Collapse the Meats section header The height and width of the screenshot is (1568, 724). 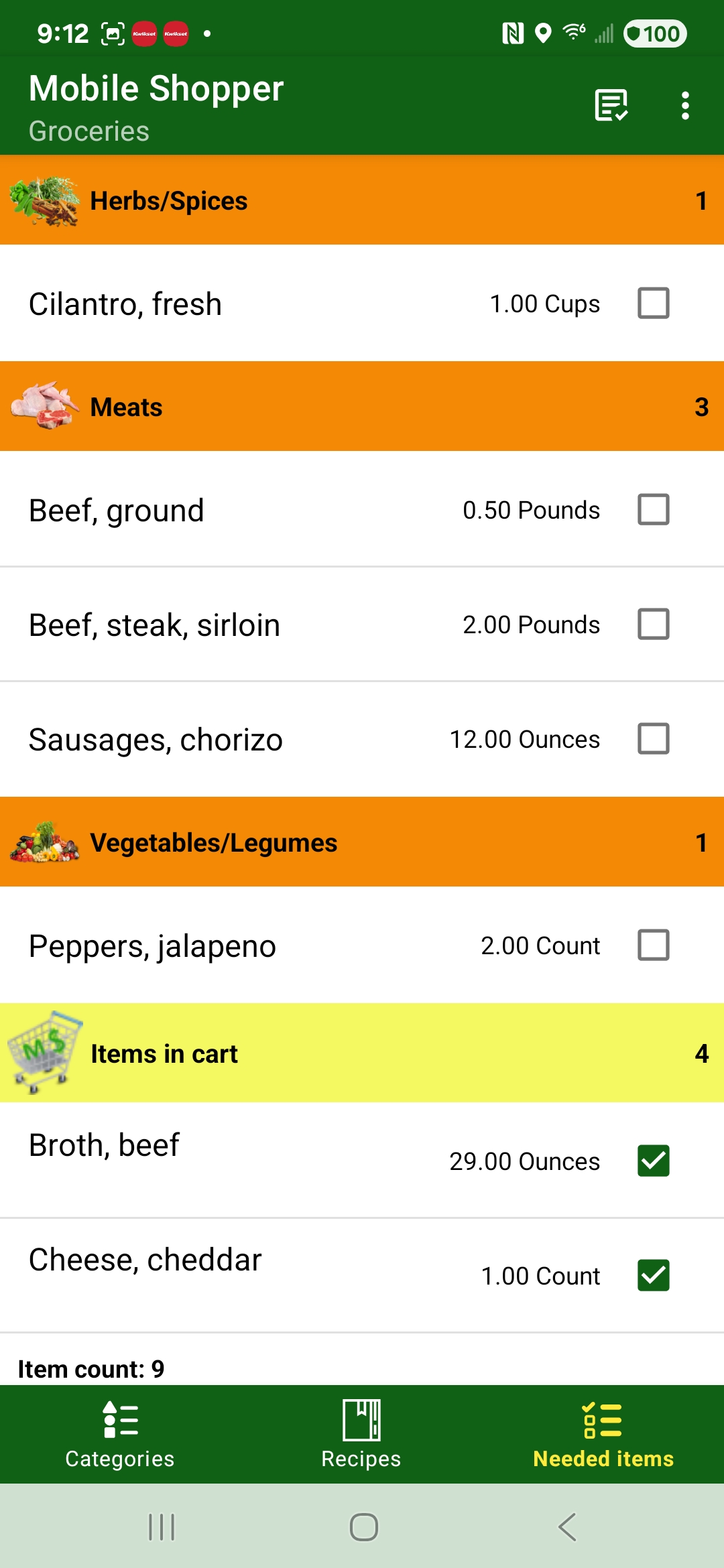click(362, 406)
